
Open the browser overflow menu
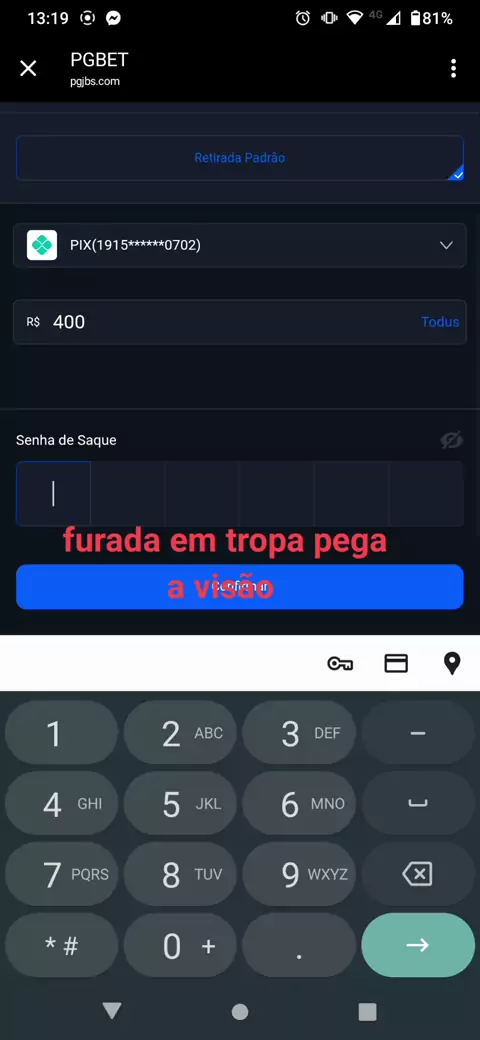[x=453, y=68]
